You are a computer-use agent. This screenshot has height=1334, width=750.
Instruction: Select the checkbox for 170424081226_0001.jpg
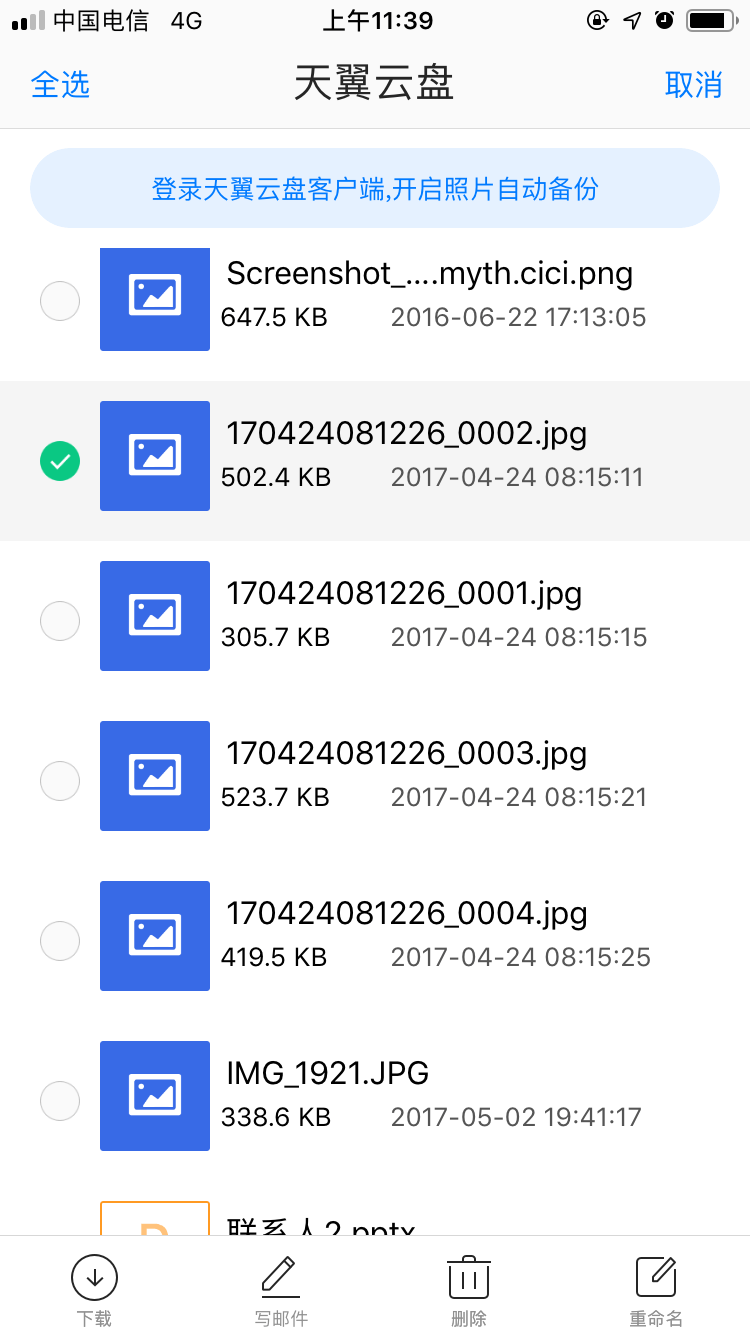(60, 621)
